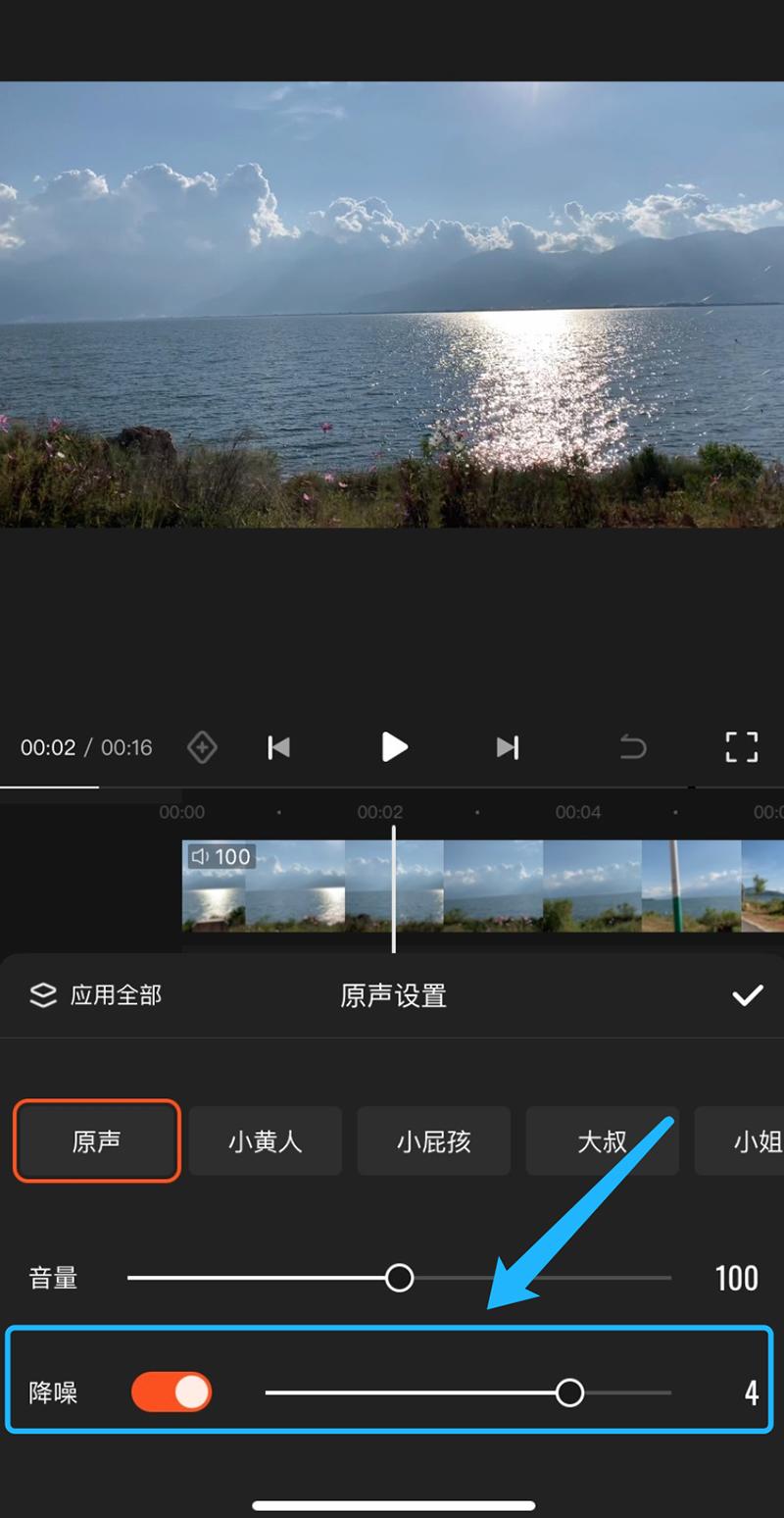Undo the last edit
The image size is (784, 1518).
click(633, 747)
